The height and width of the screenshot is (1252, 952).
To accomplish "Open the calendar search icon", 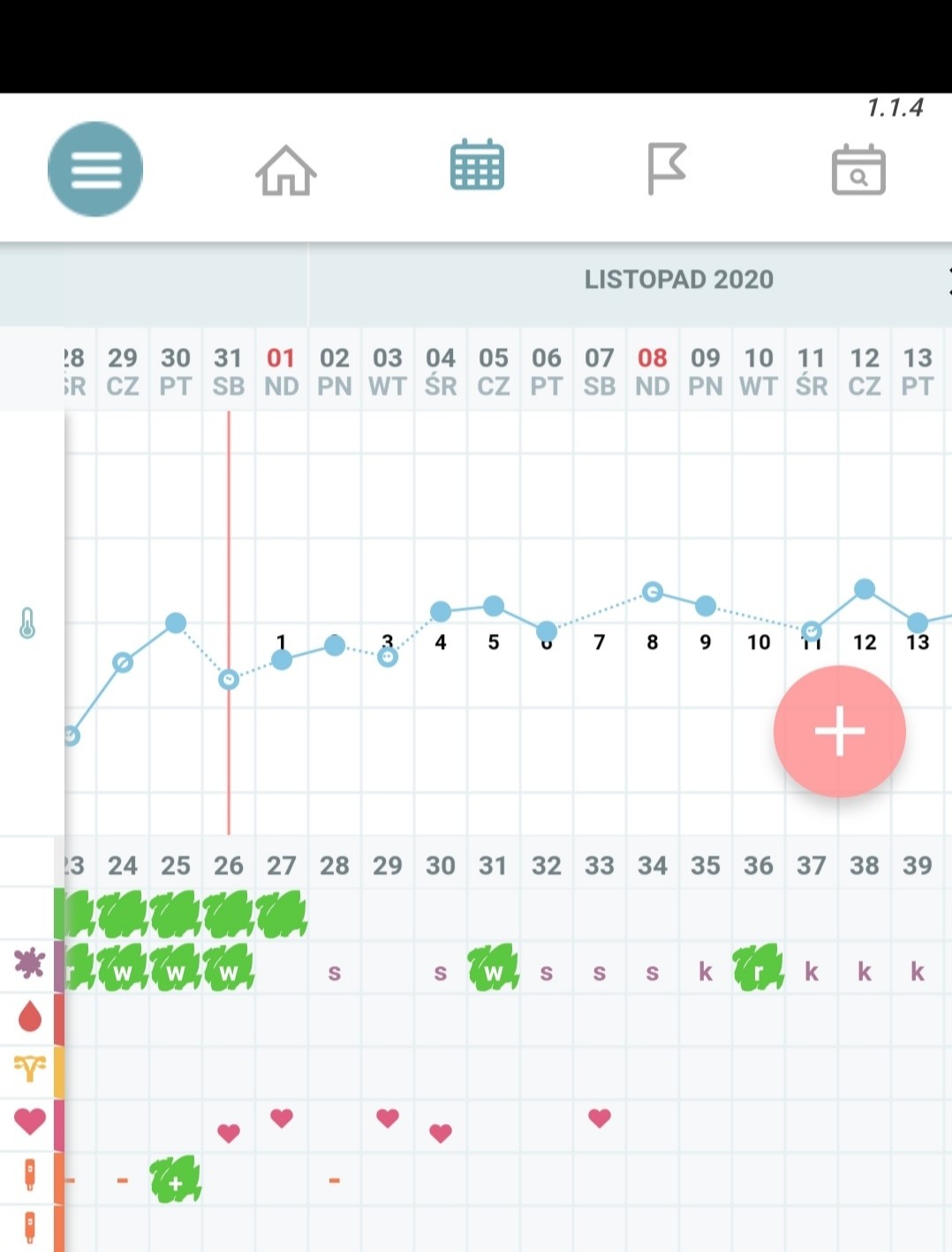I will click(x=858, y=170).
